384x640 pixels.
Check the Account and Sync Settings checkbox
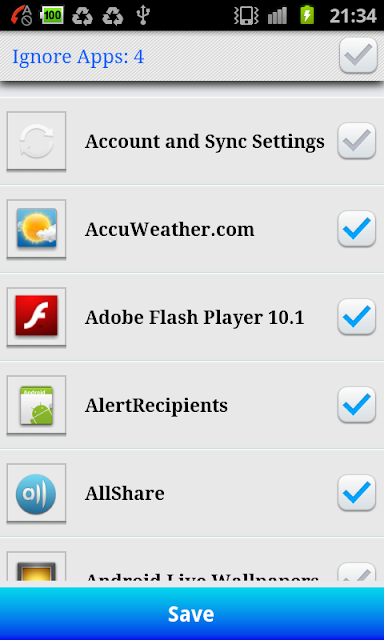point(357,141)
